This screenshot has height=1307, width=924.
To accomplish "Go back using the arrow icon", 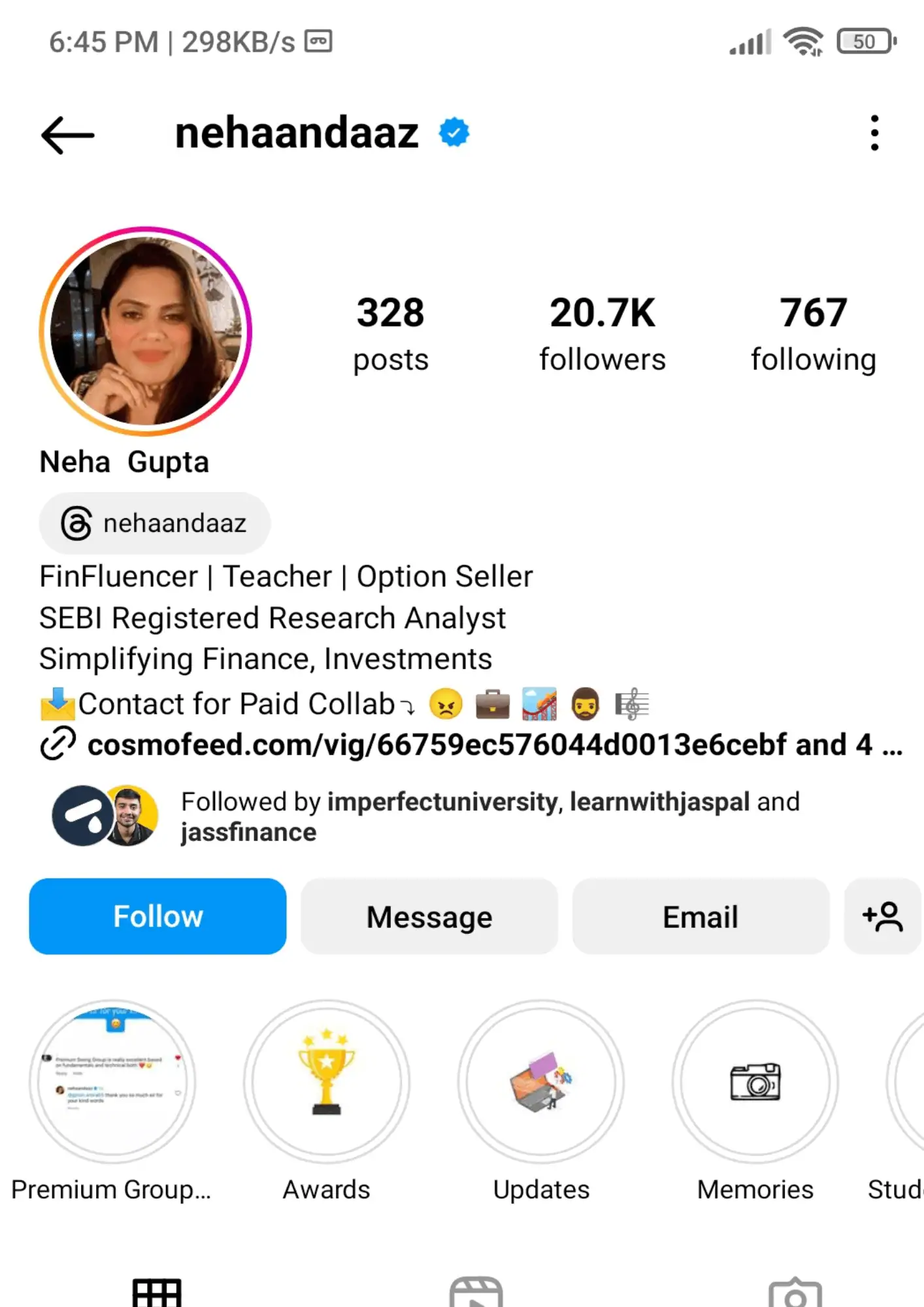I will [x=68, y=135].
